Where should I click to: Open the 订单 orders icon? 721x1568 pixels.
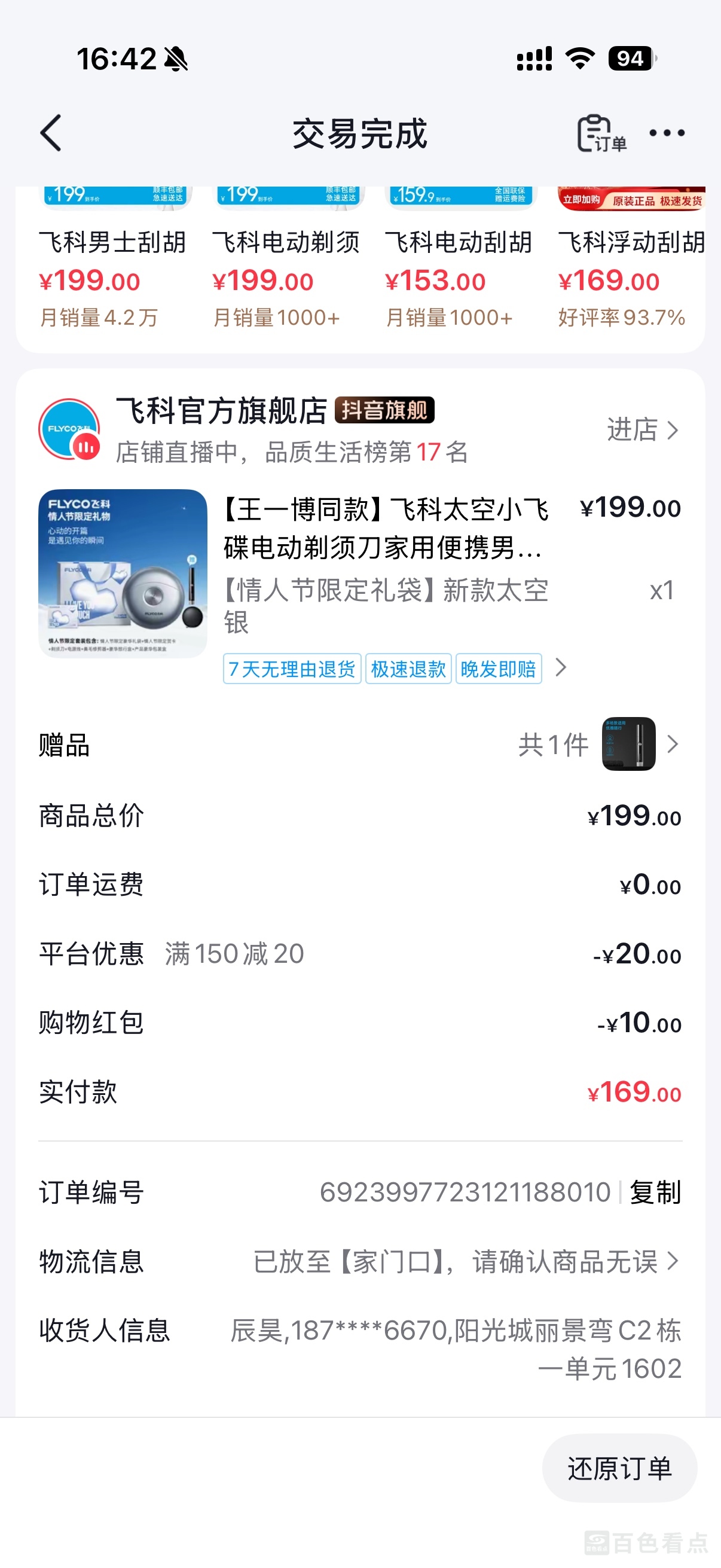[x=600, y=133]
